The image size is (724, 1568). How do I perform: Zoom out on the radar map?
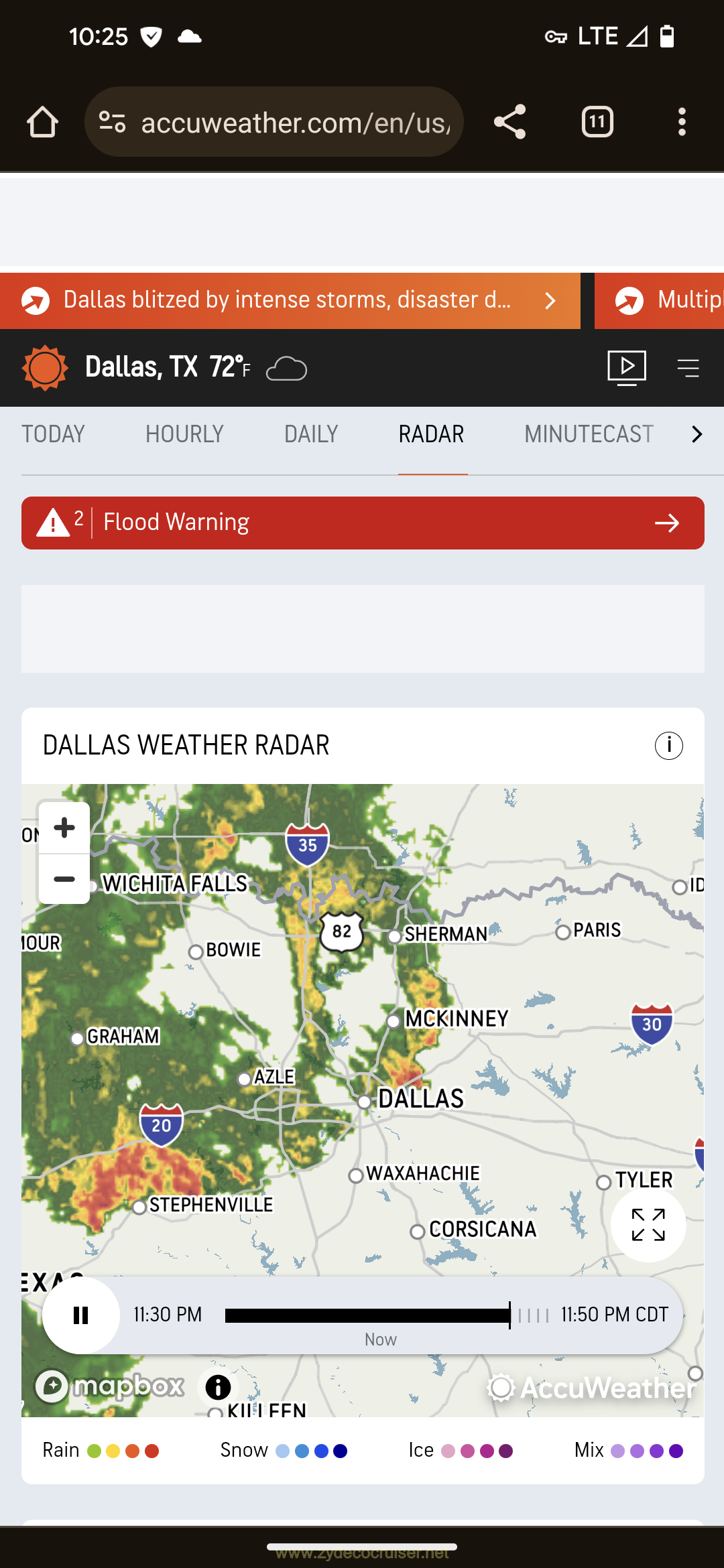(x=64, y=879)
